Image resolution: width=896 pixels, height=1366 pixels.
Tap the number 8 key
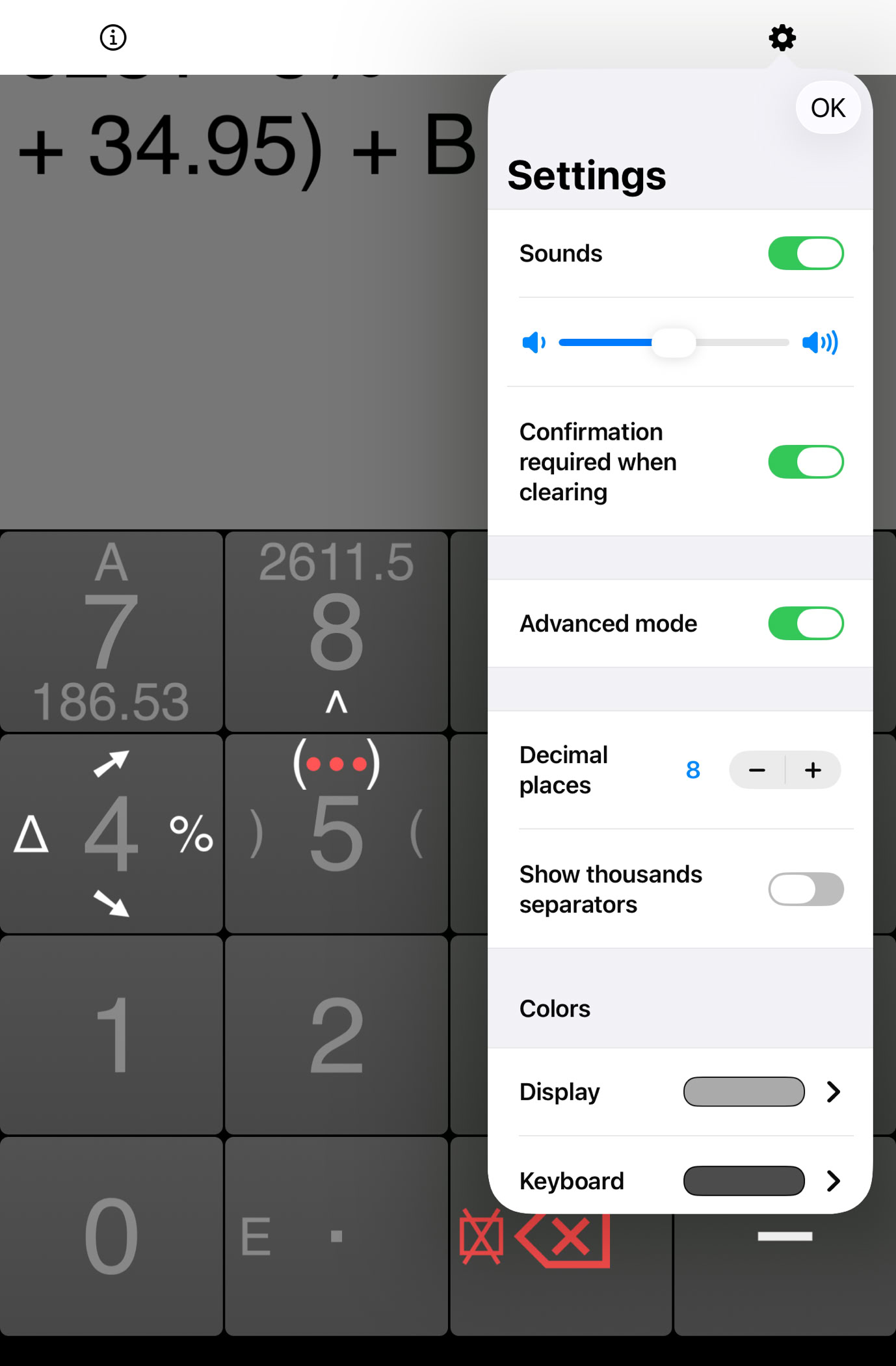tap(336, 632)
